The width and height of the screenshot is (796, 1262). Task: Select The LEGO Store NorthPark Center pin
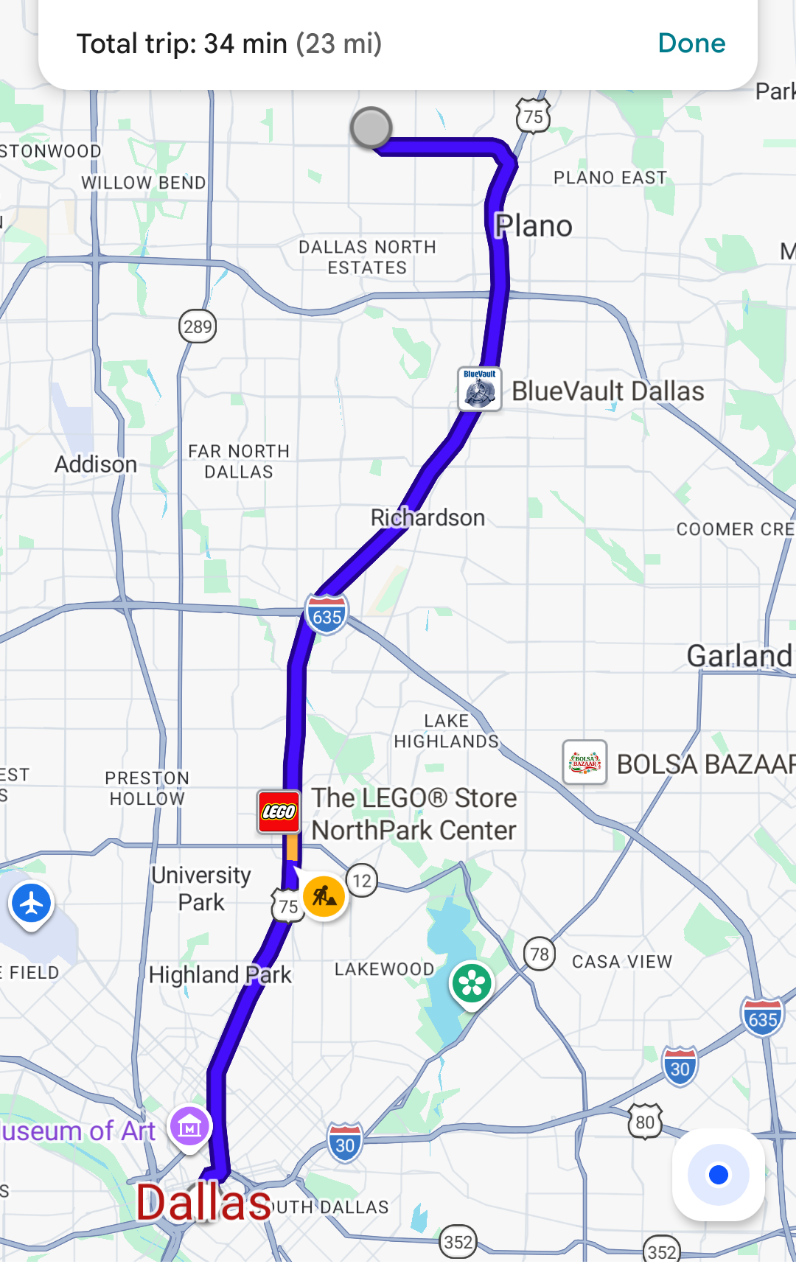(x=279, y=812)
